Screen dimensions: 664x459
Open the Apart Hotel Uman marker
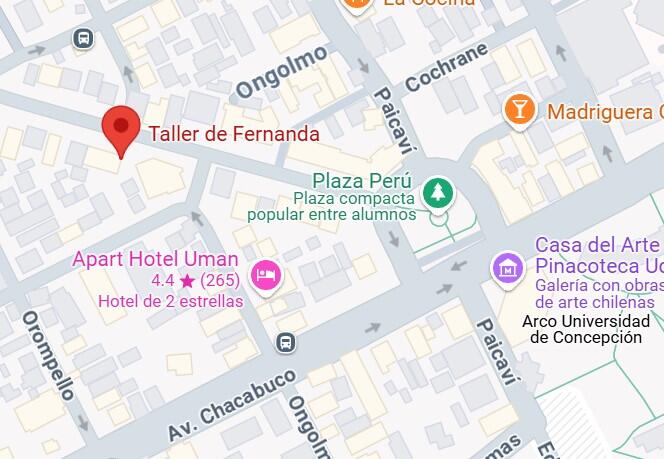tap(265, 274)
